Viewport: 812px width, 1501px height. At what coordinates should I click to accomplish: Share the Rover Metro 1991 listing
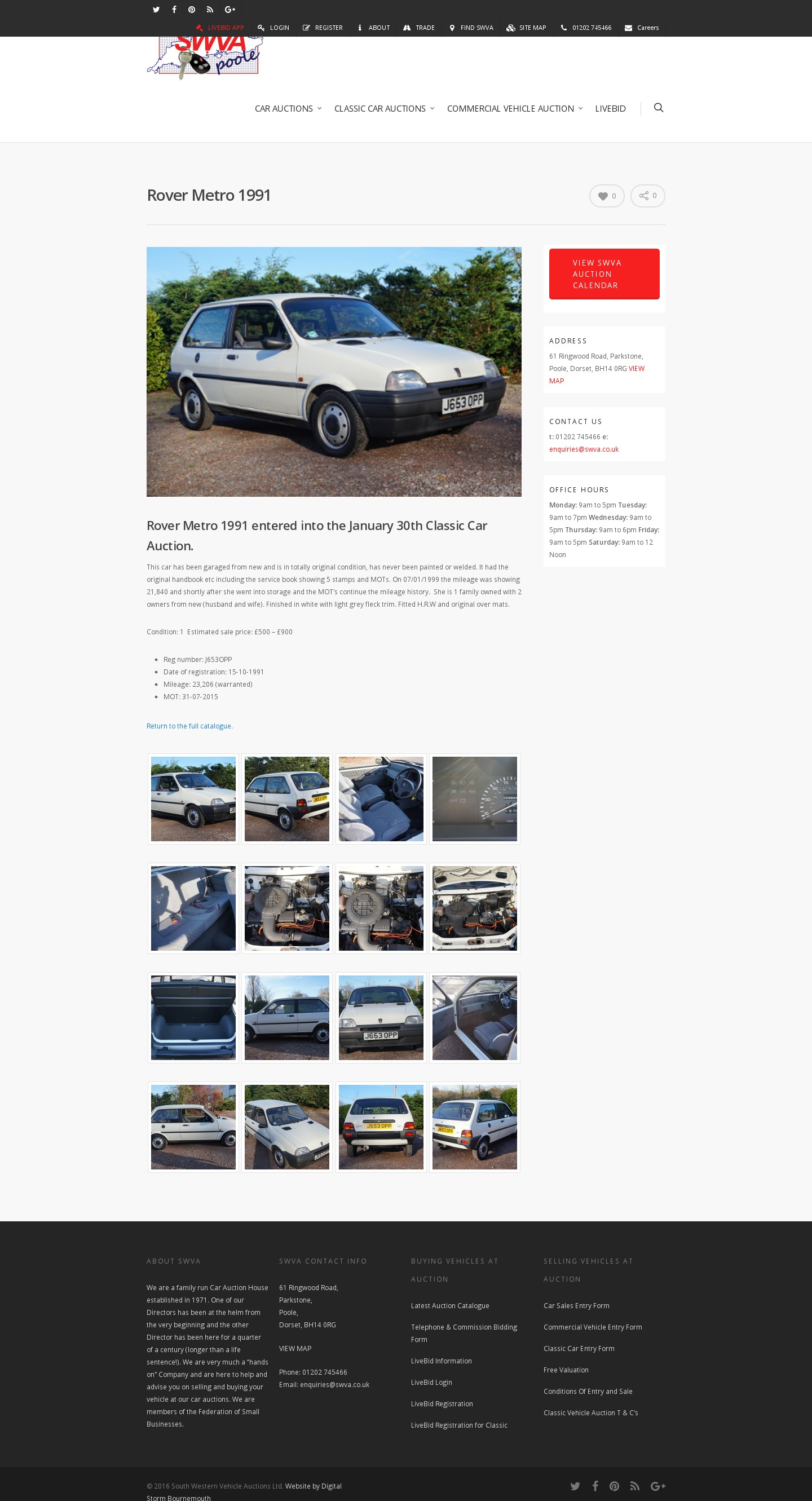(647, 196)
